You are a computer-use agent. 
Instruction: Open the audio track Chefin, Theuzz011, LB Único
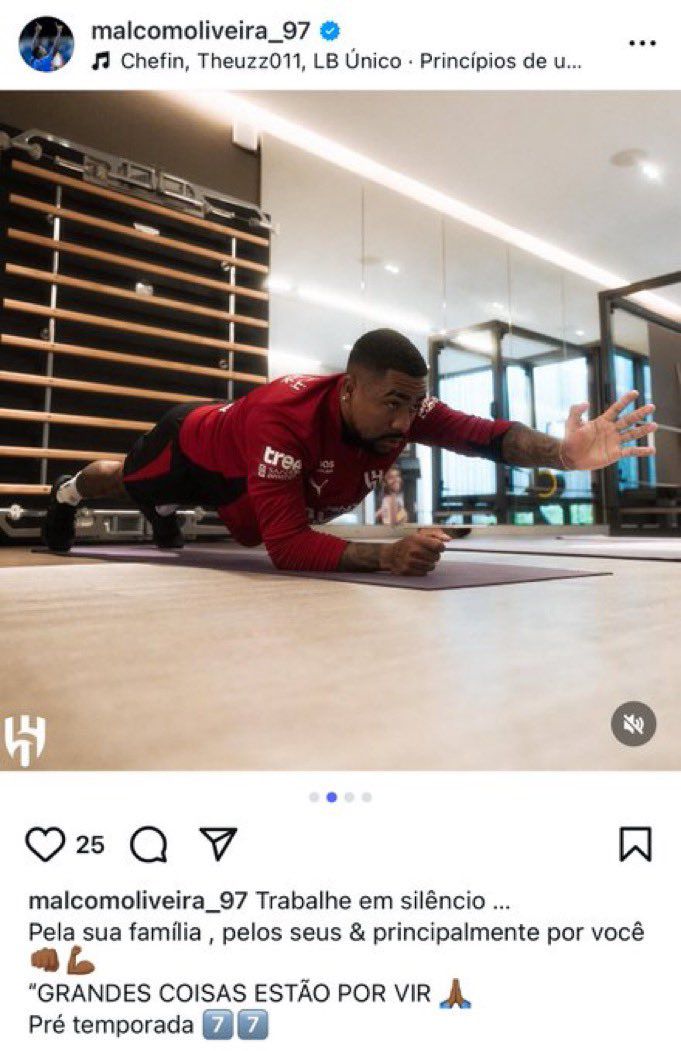click(340, 61)
